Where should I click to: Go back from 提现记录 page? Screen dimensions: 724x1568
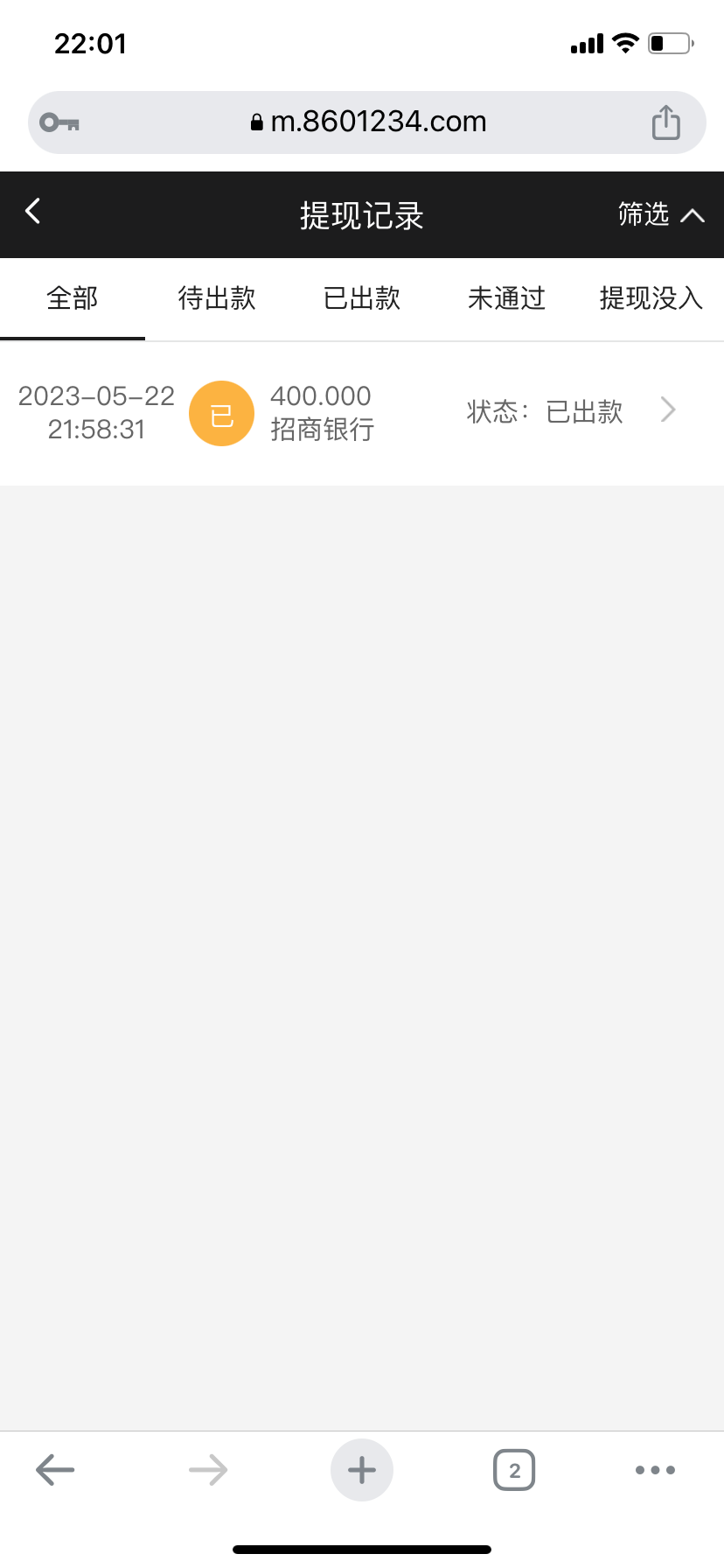(x=33, y=211)
